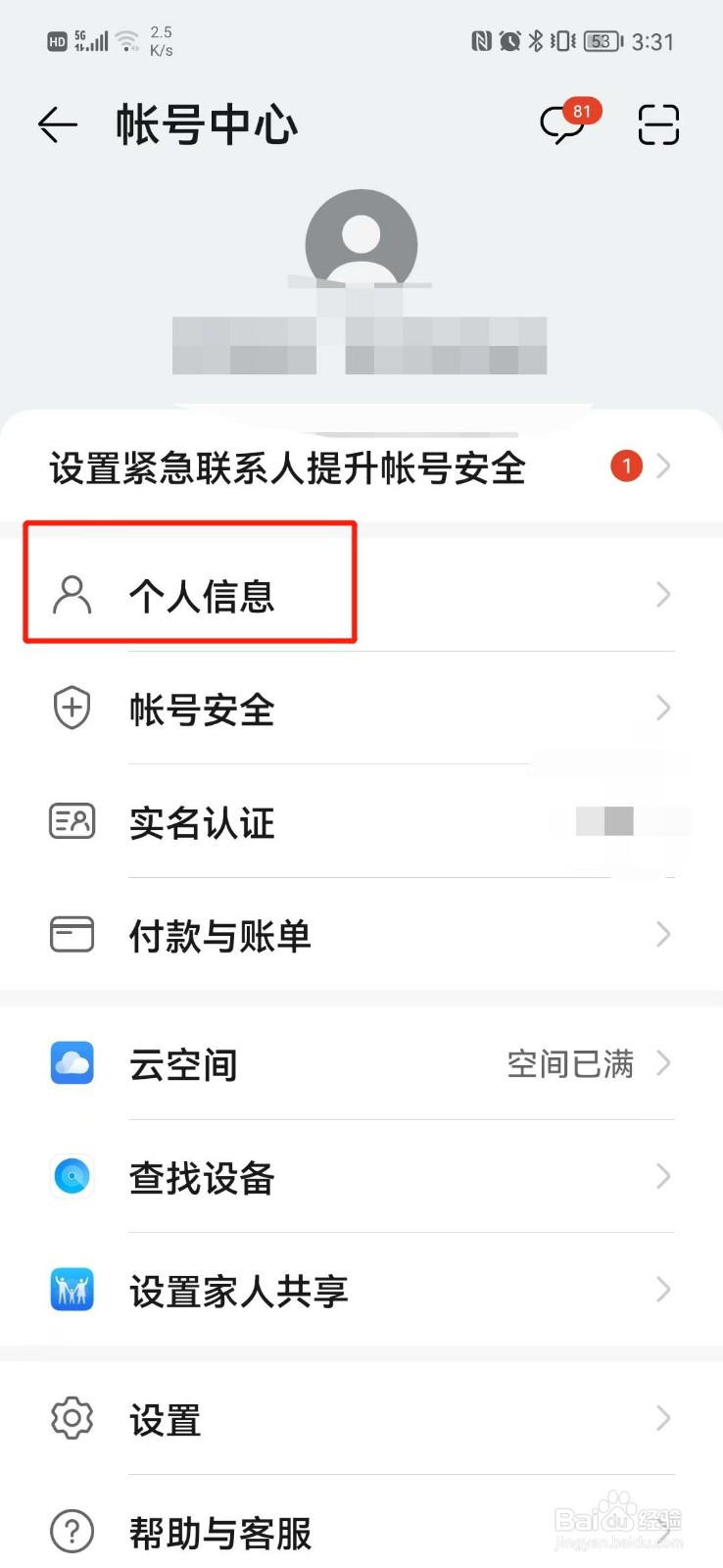Select the Find Device (查找设备) icon

coord(71,1176)
